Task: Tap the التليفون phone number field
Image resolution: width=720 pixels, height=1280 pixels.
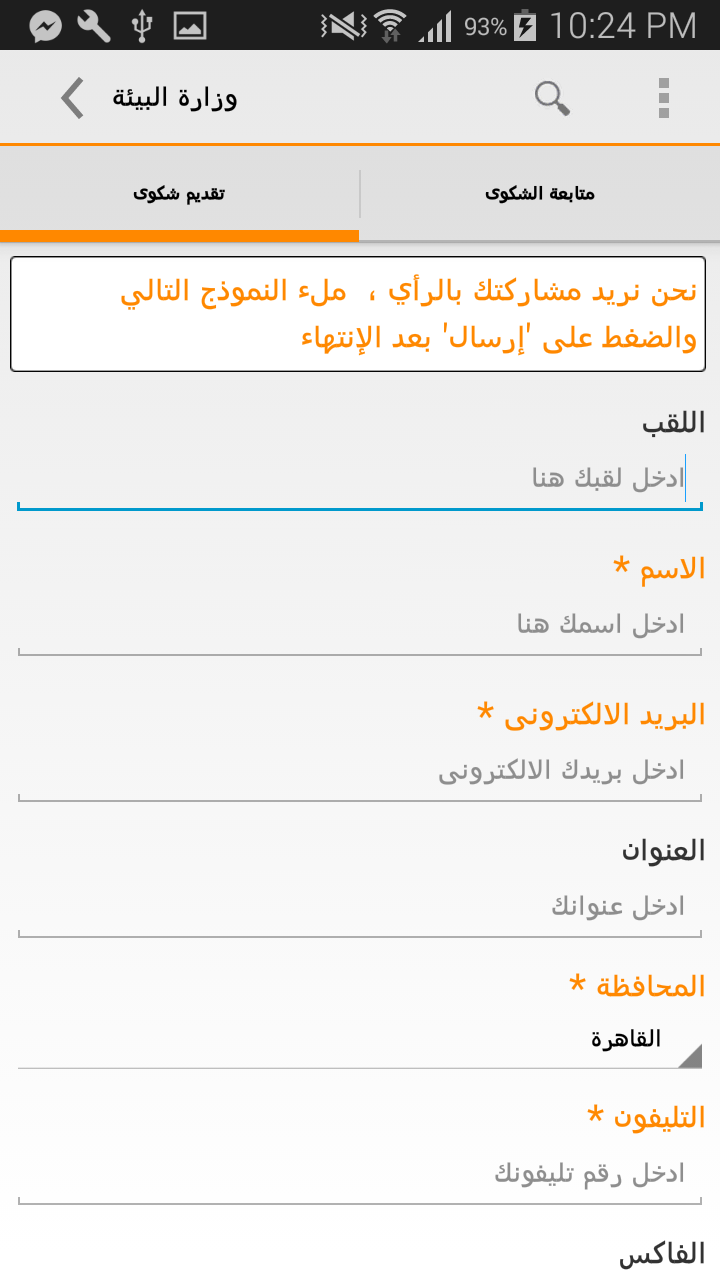Action: coord(360,1174)
